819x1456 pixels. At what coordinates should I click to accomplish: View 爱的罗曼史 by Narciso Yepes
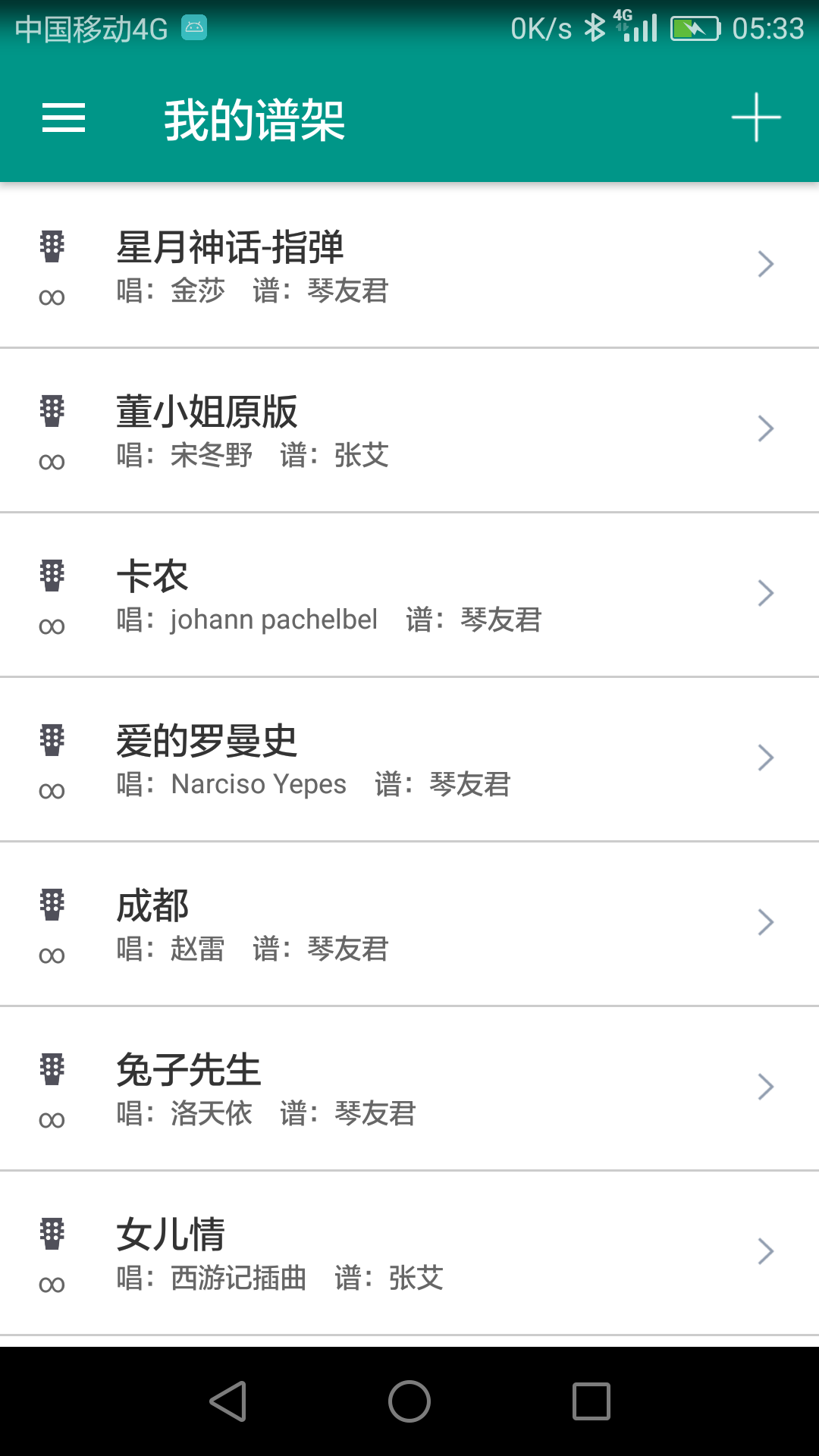pyautogui.click(x=409, y=759)
